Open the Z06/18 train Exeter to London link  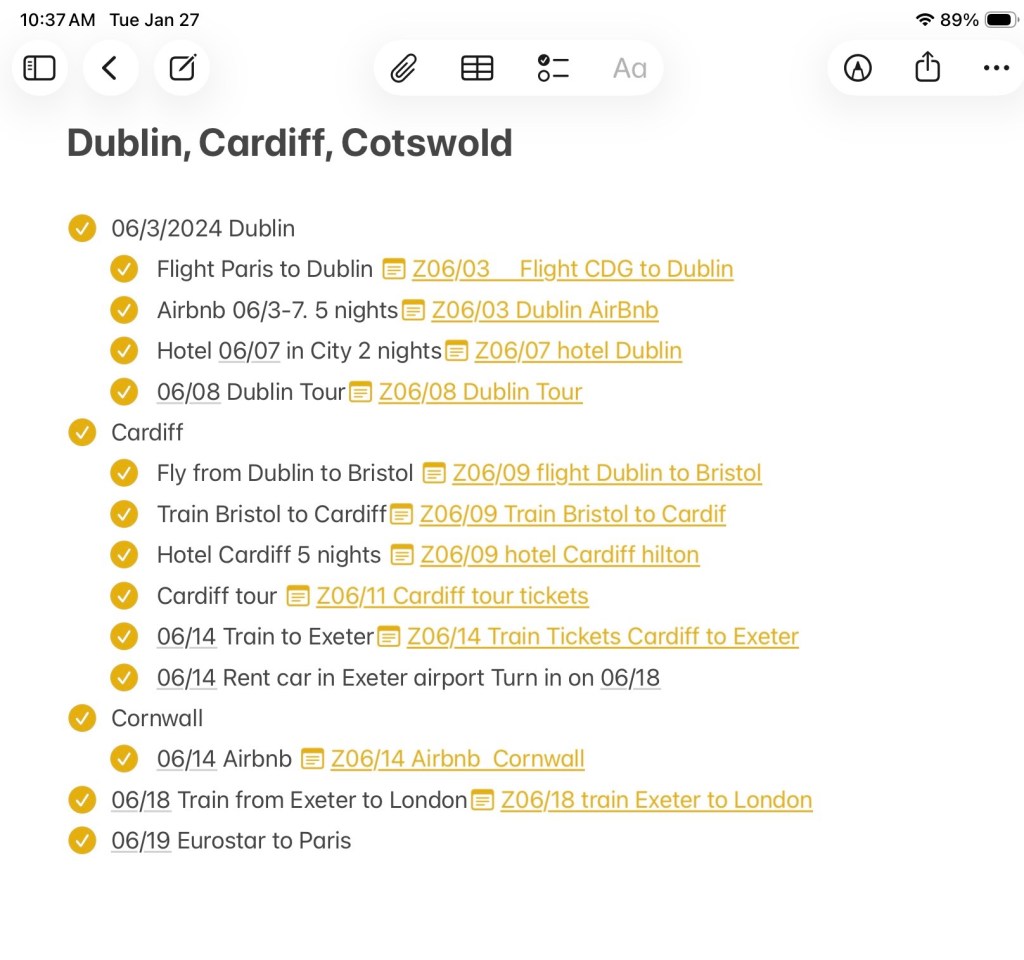point(655,800)
